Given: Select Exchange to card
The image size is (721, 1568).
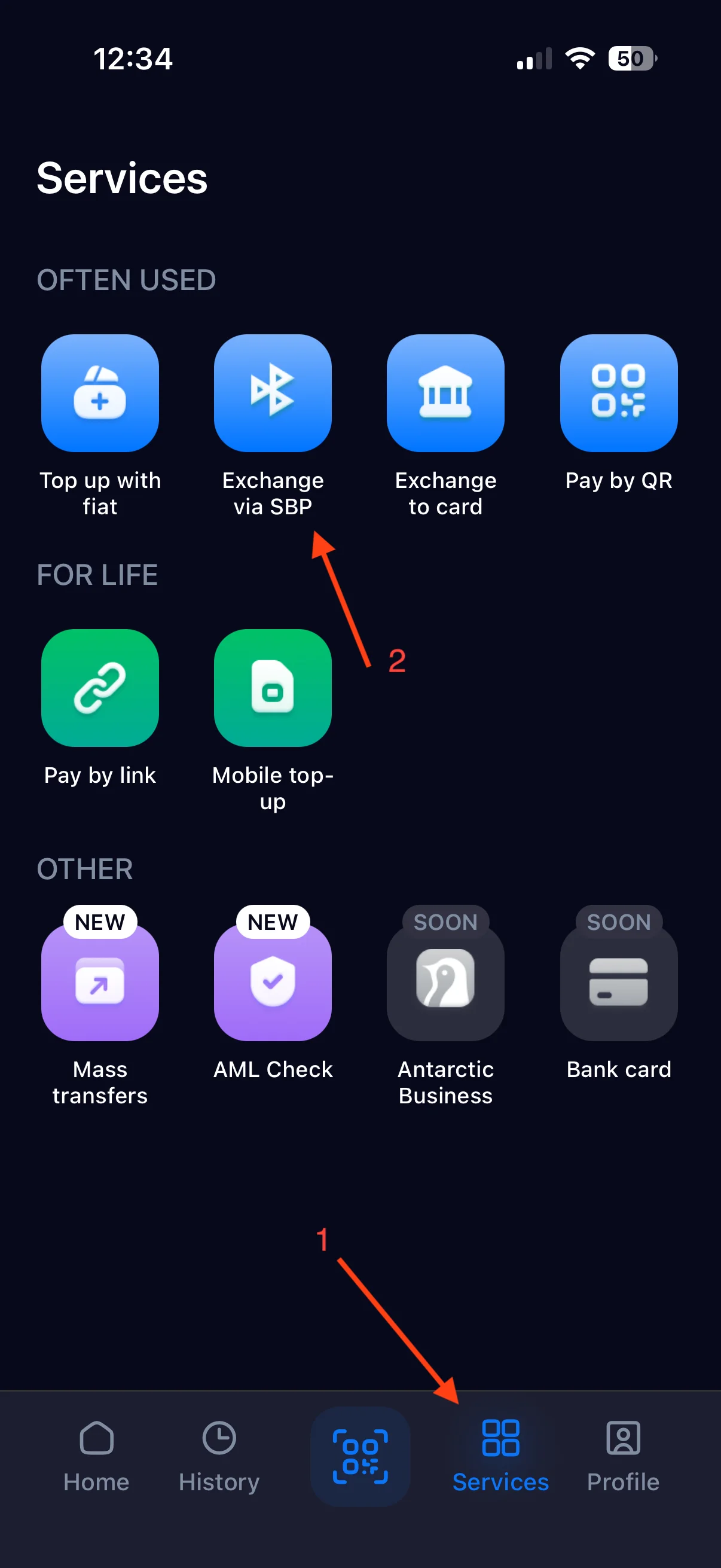Looking at the screenshot, I should point(445,393).
